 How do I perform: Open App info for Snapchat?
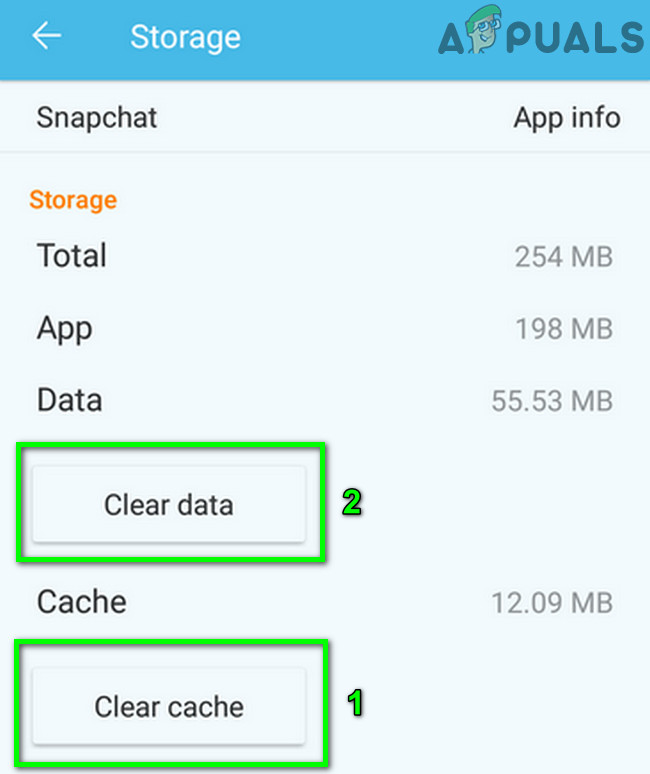coord(566,117)
